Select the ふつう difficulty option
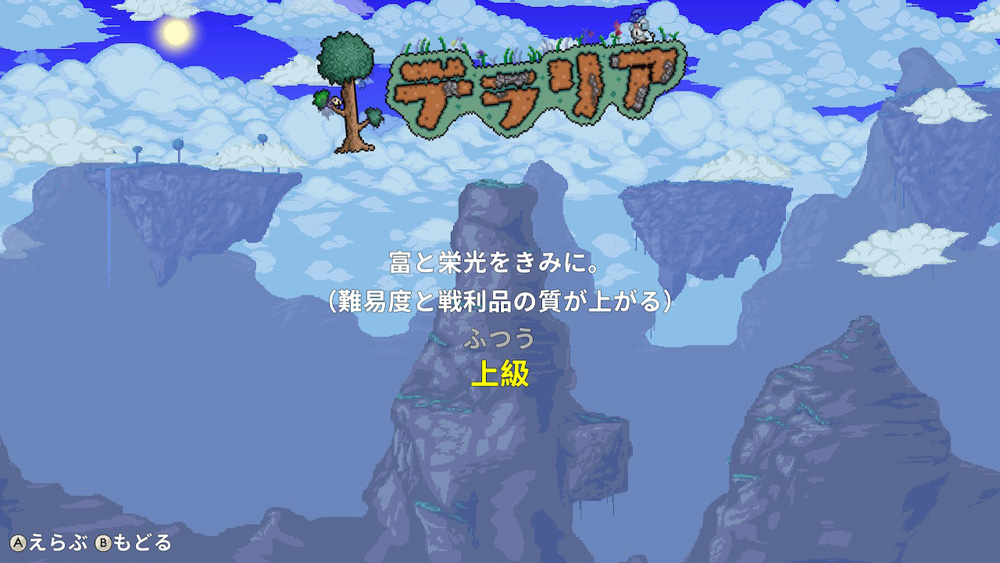Screen dimensions: 1000x563 (x=499, y=339)
